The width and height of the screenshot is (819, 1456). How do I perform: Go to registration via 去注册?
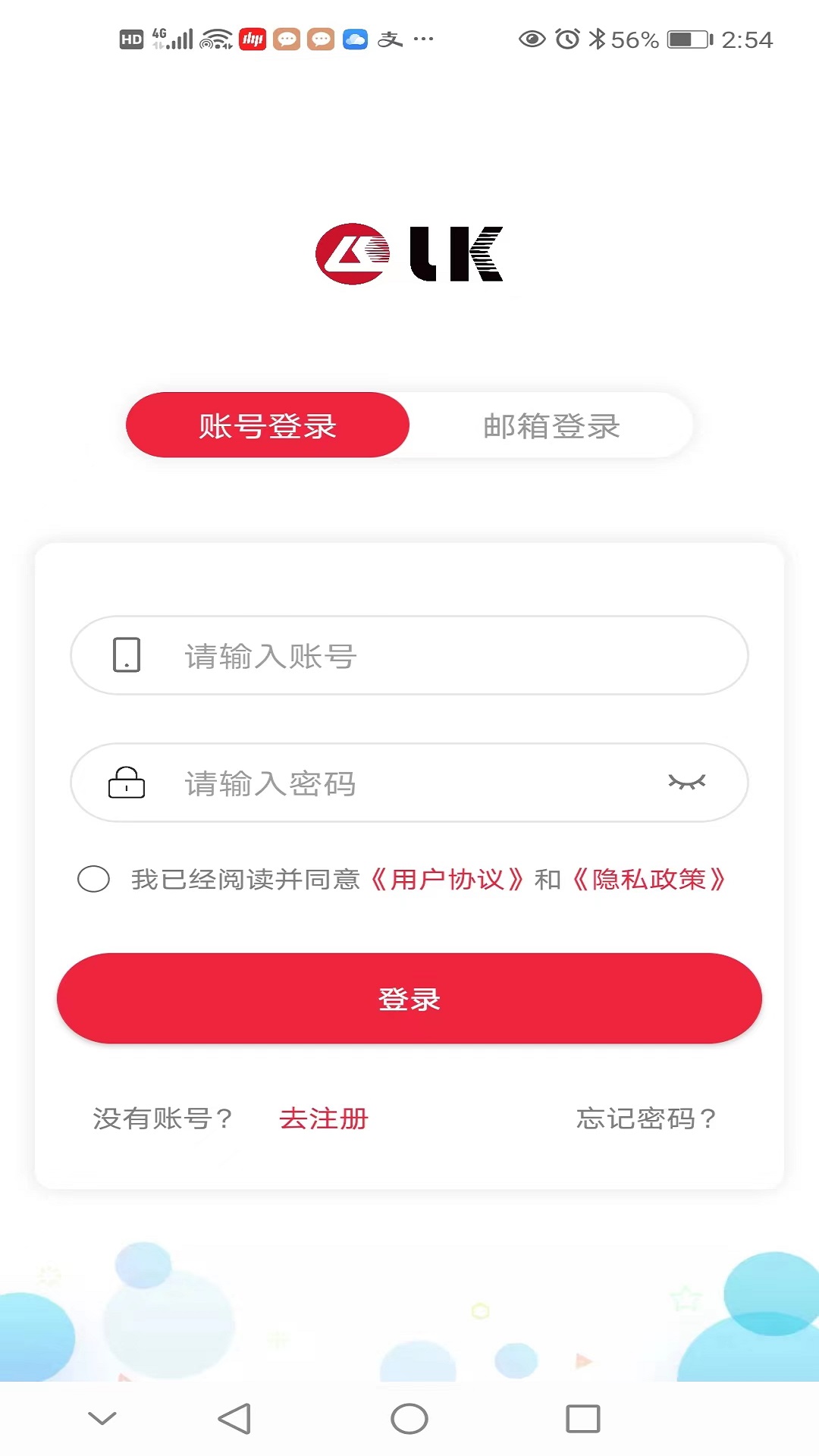(x=324, y=1119)
